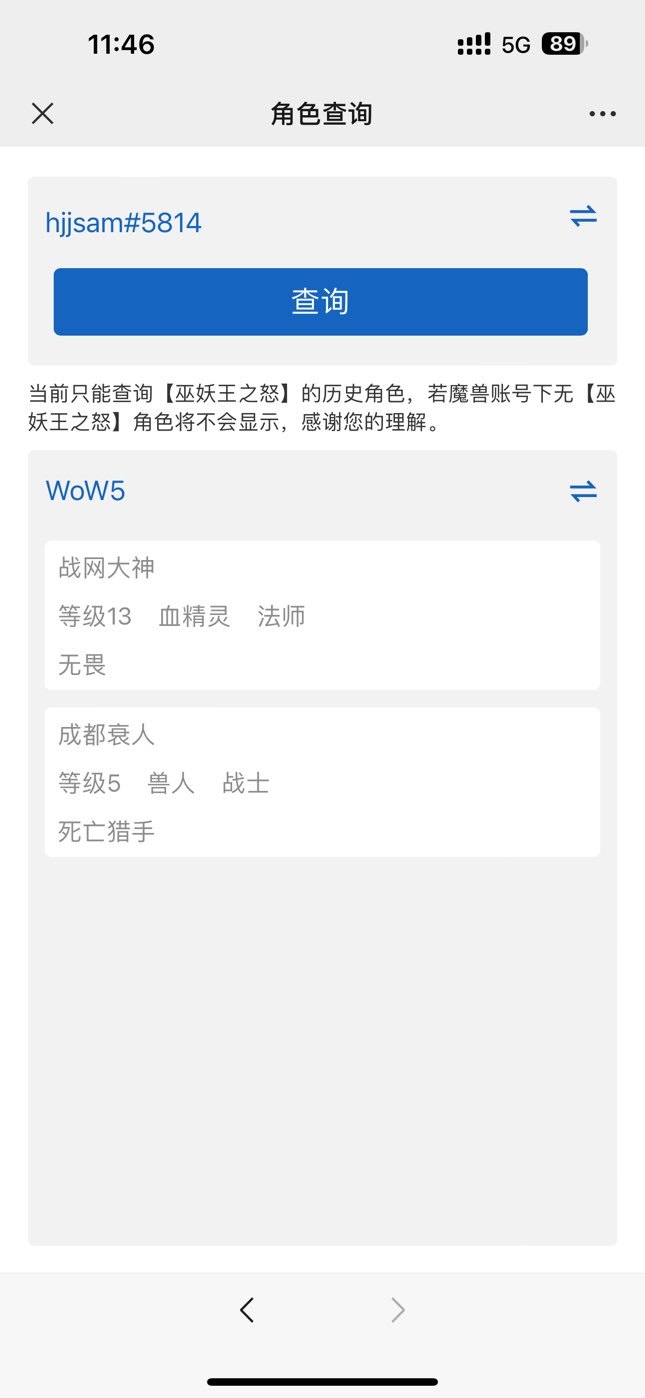Switch account via icon next to hjjsam#5814
This screenshot has width=645, height=1398.
pos(583,216)
